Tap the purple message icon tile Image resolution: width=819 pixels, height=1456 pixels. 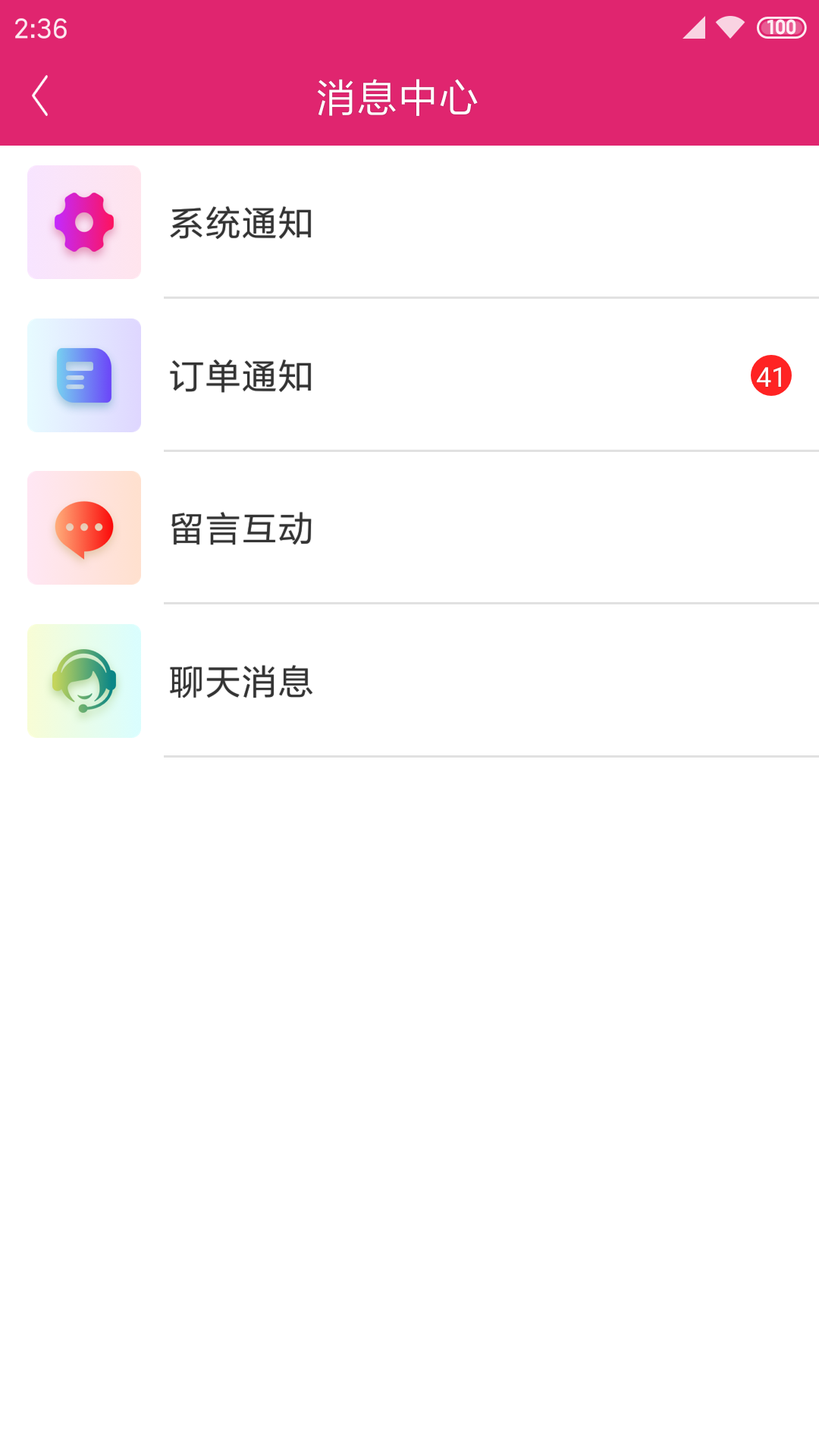83,375
